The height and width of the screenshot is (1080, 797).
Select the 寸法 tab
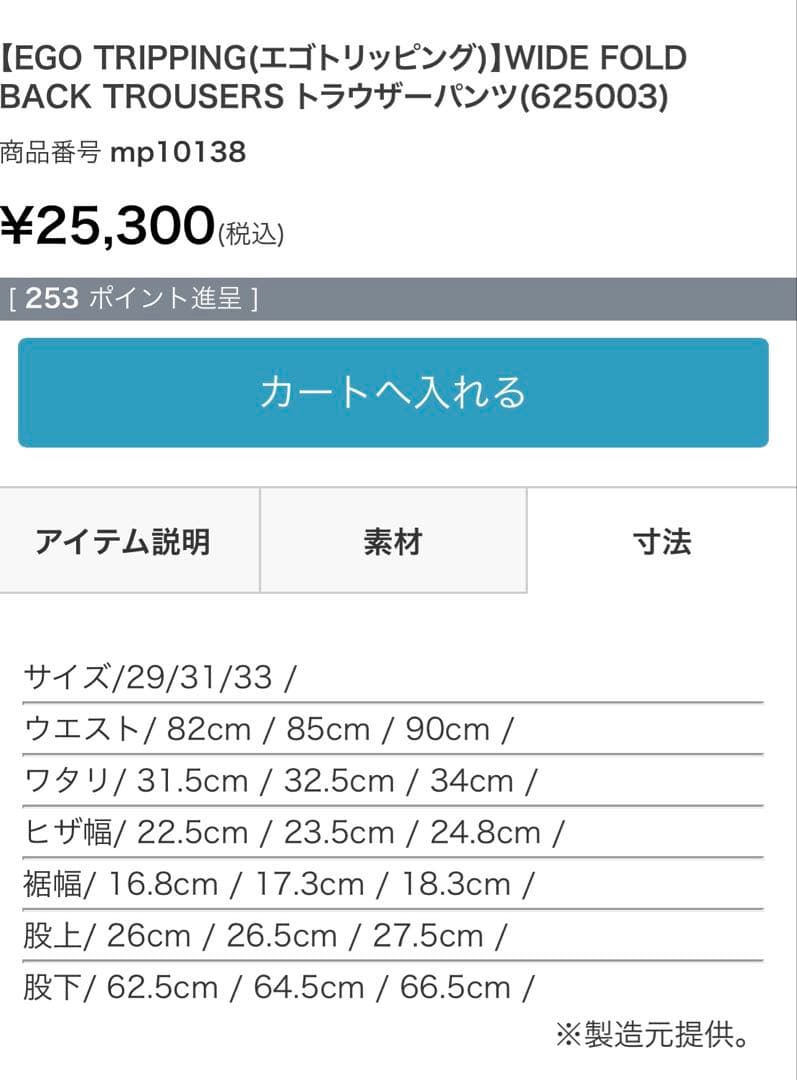662,541
